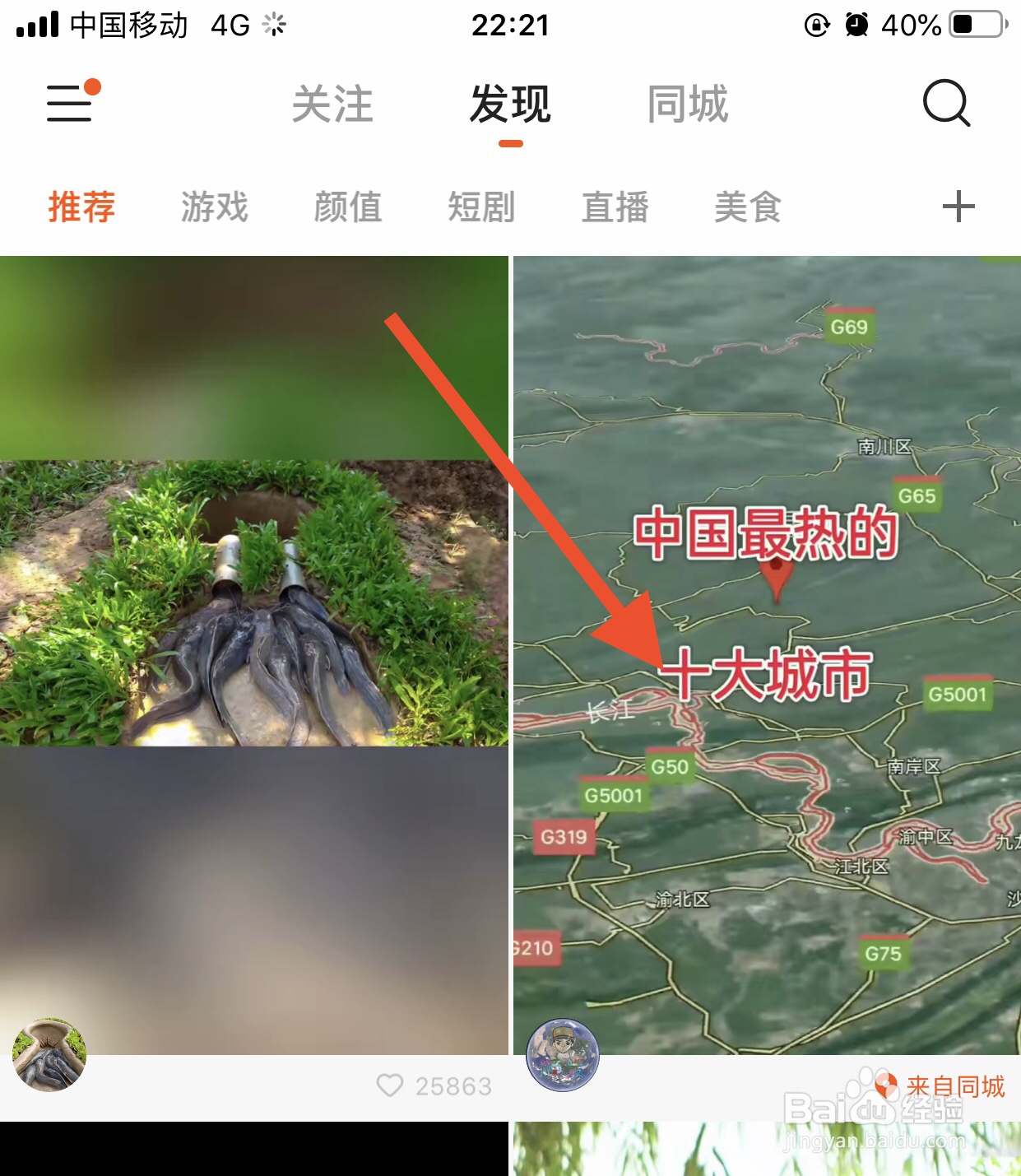The height and width of the screenshot is (1176, 1021).
Task: Open the 直播 category
Action: [615, 207]
